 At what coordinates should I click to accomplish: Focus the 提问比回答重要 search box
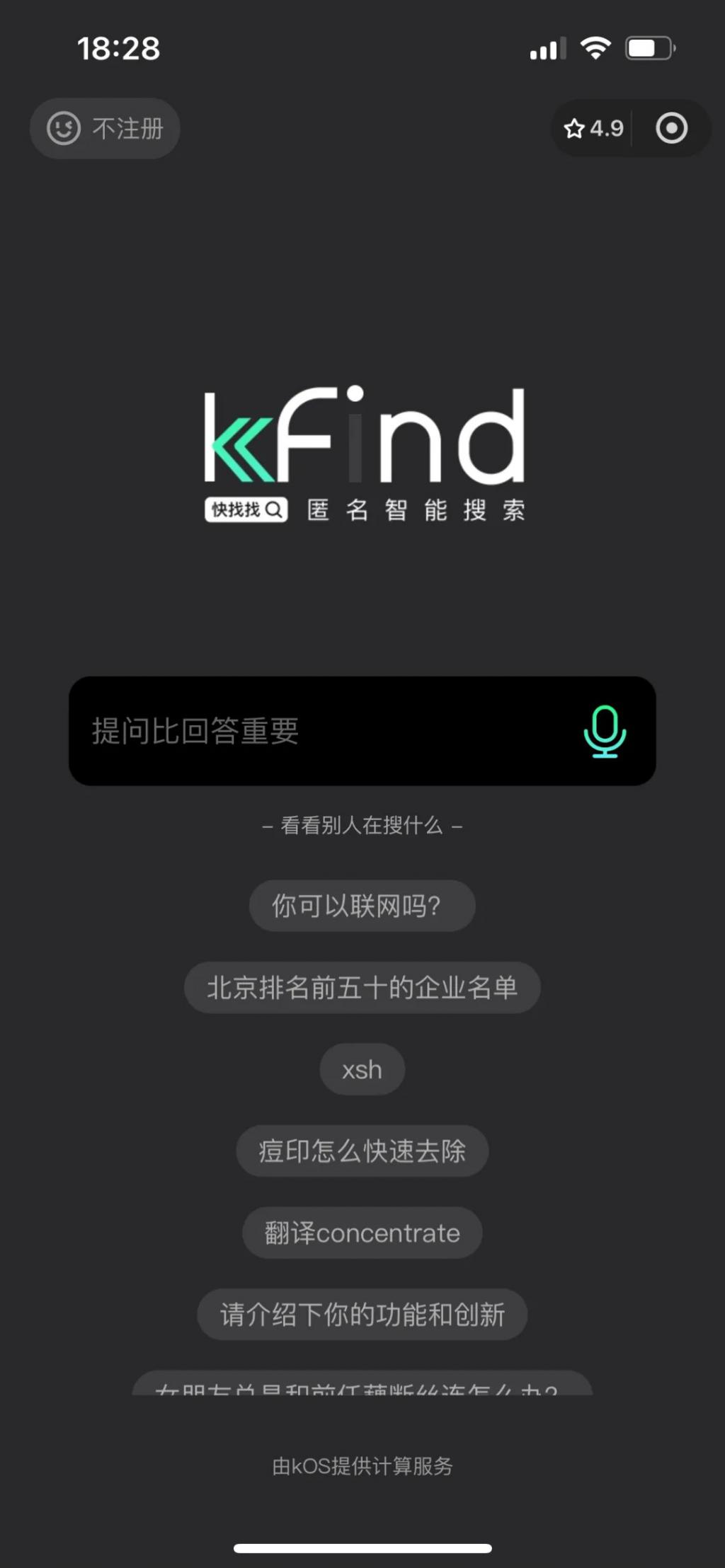pos(319,731)
